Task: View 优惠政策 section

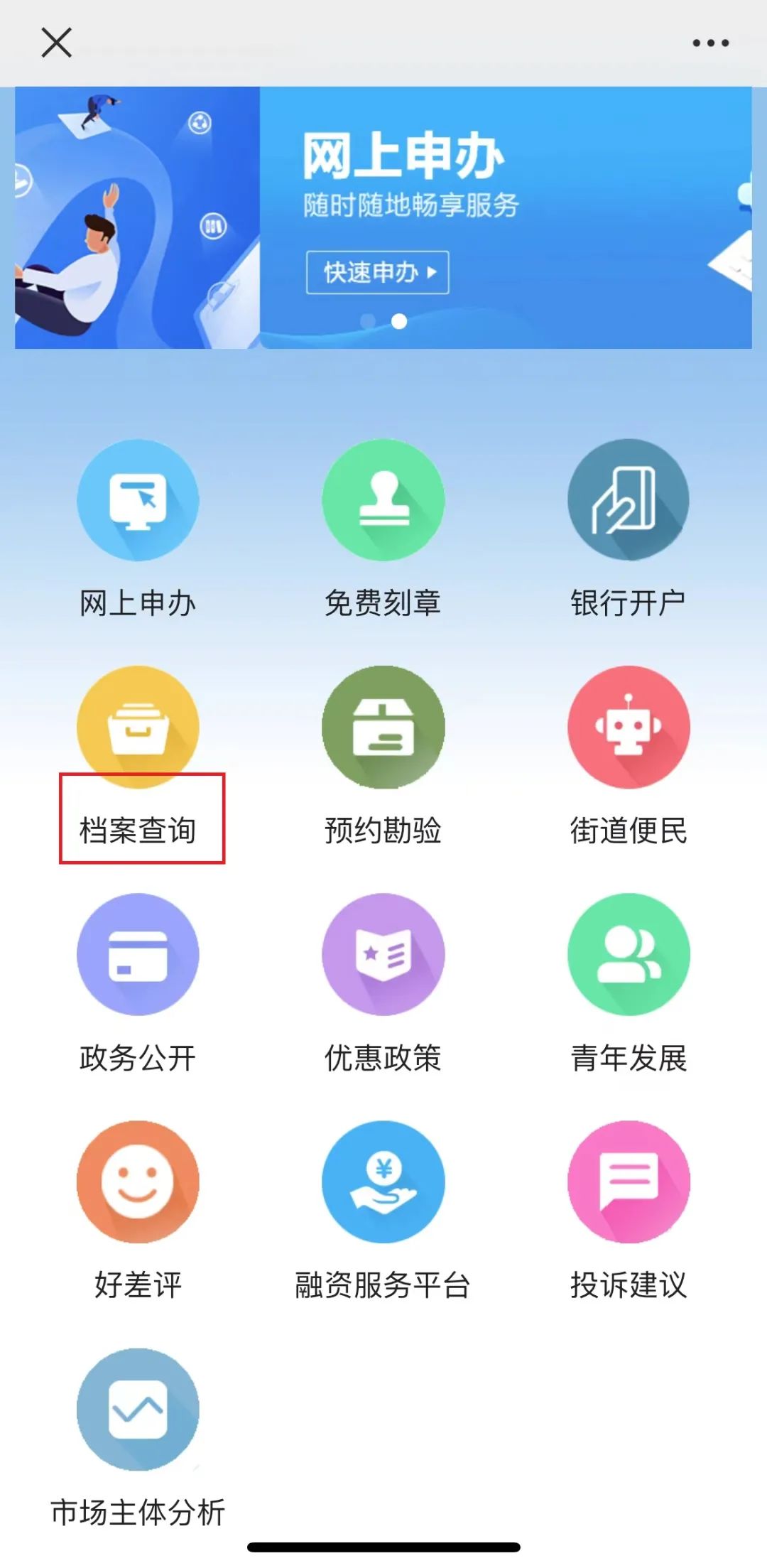Action: click(383, 955)
